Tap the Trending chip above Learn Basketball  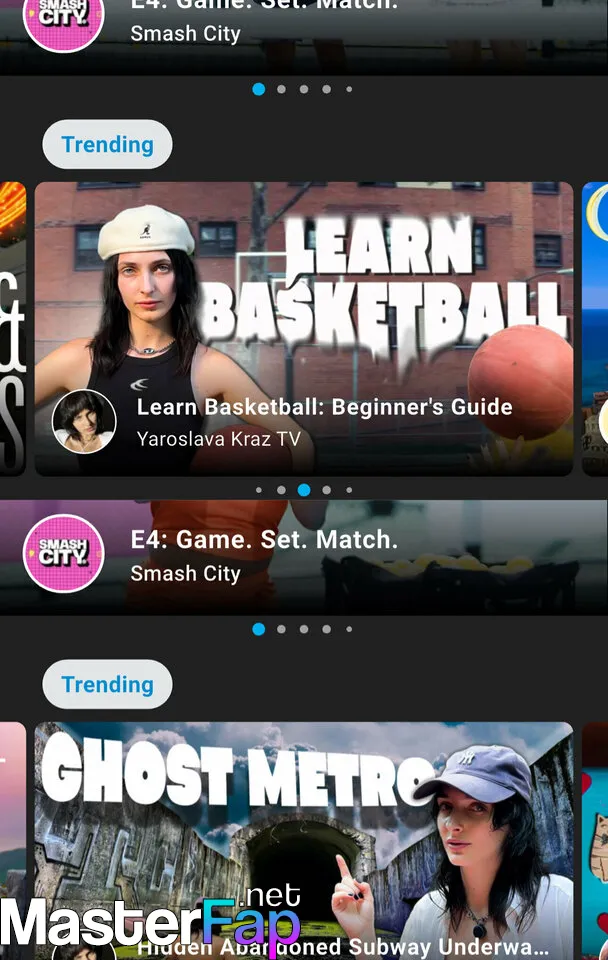click(107, 144)
